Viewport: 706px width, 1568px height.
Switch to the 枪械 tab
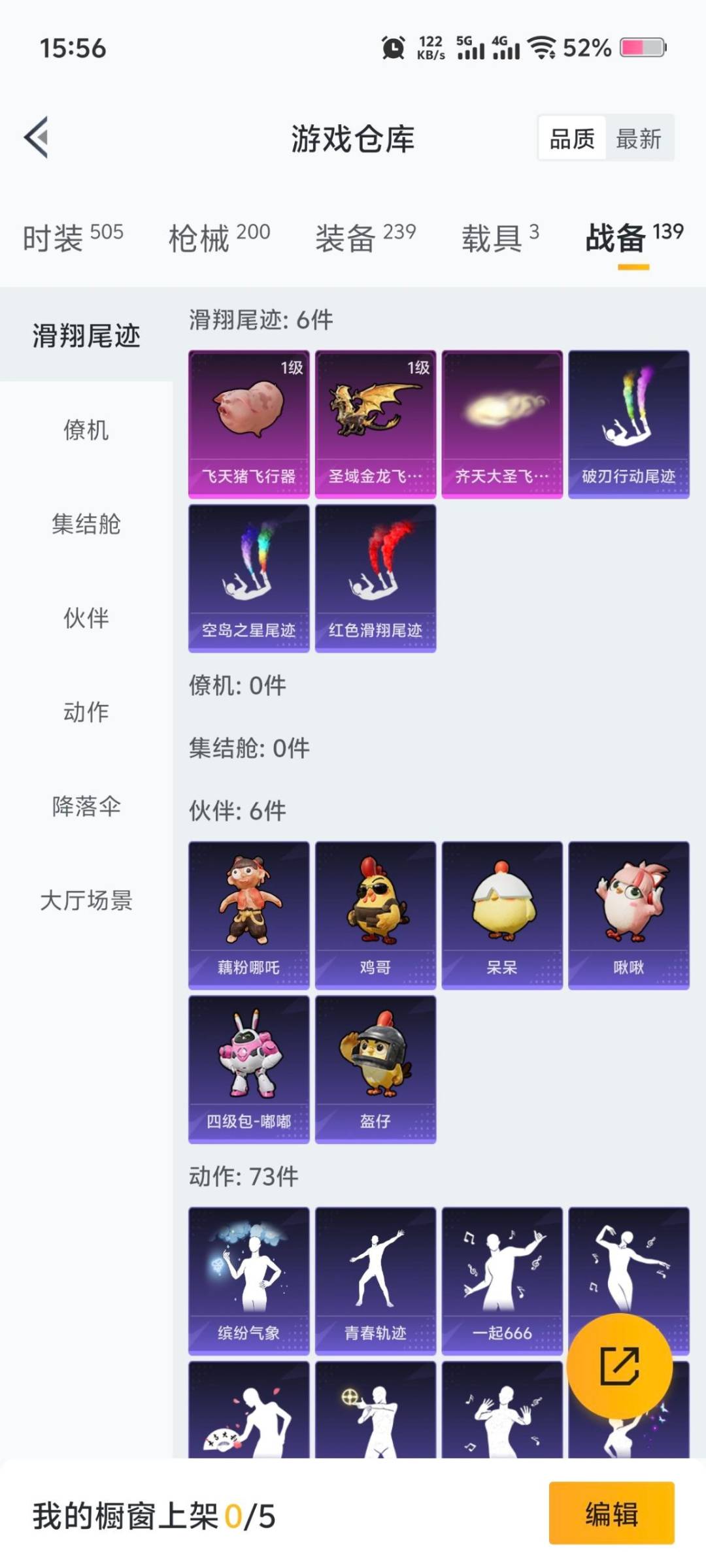(x=219, y=237)
